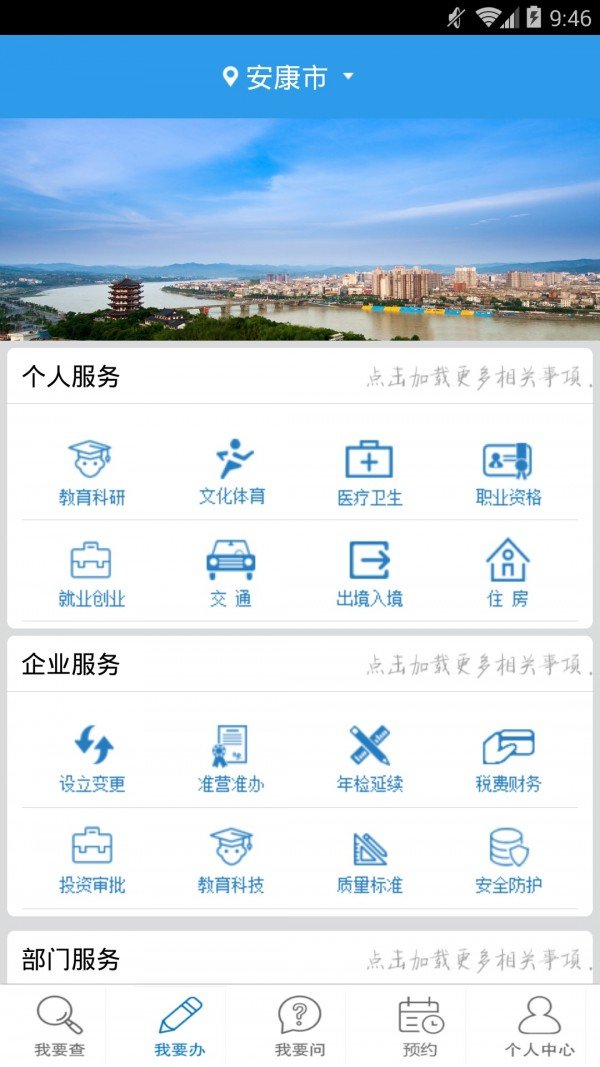Open 投资审批 enterprise service
This screenshot has height=1067, width=600.
[91, 860]
